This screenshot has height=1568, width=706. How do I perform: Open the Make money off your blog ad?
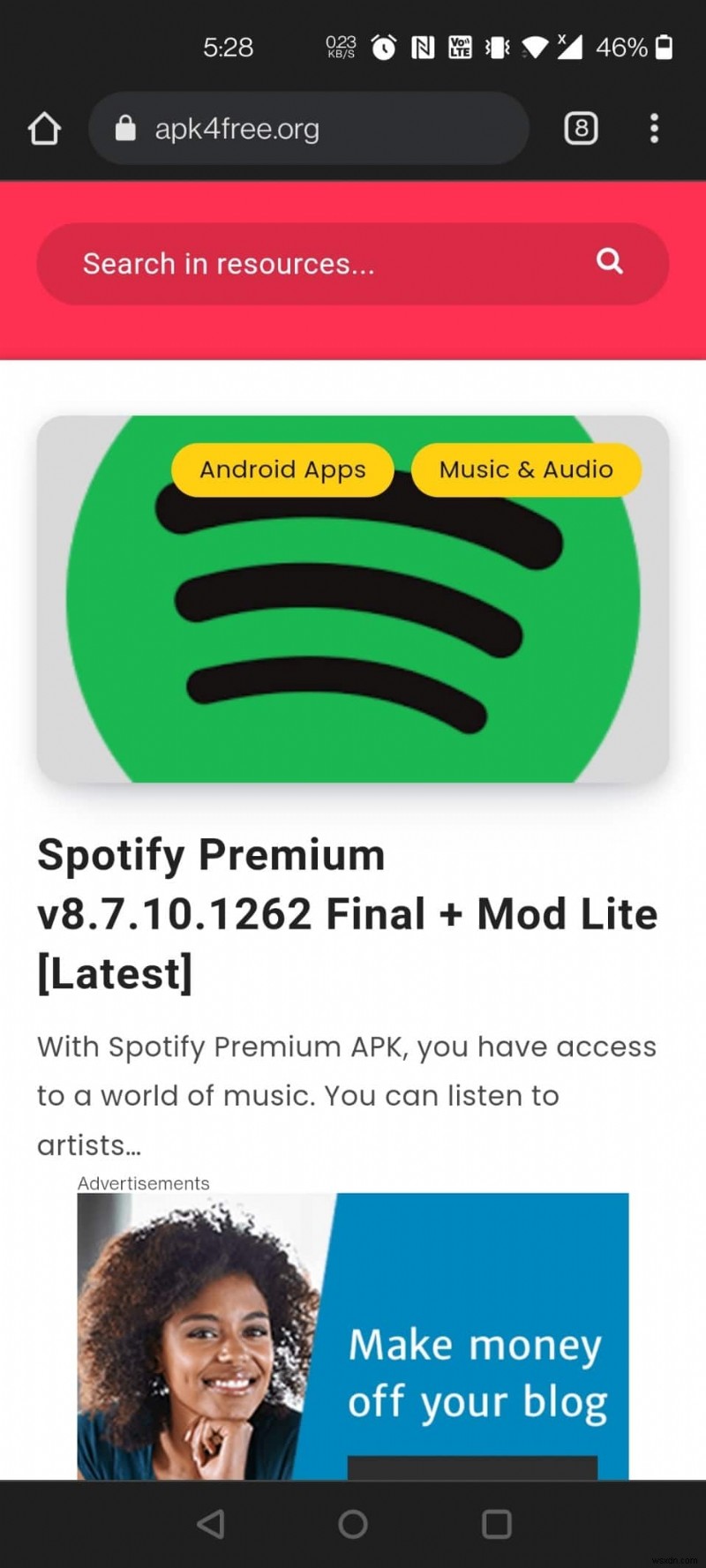tap(353, 1337)
